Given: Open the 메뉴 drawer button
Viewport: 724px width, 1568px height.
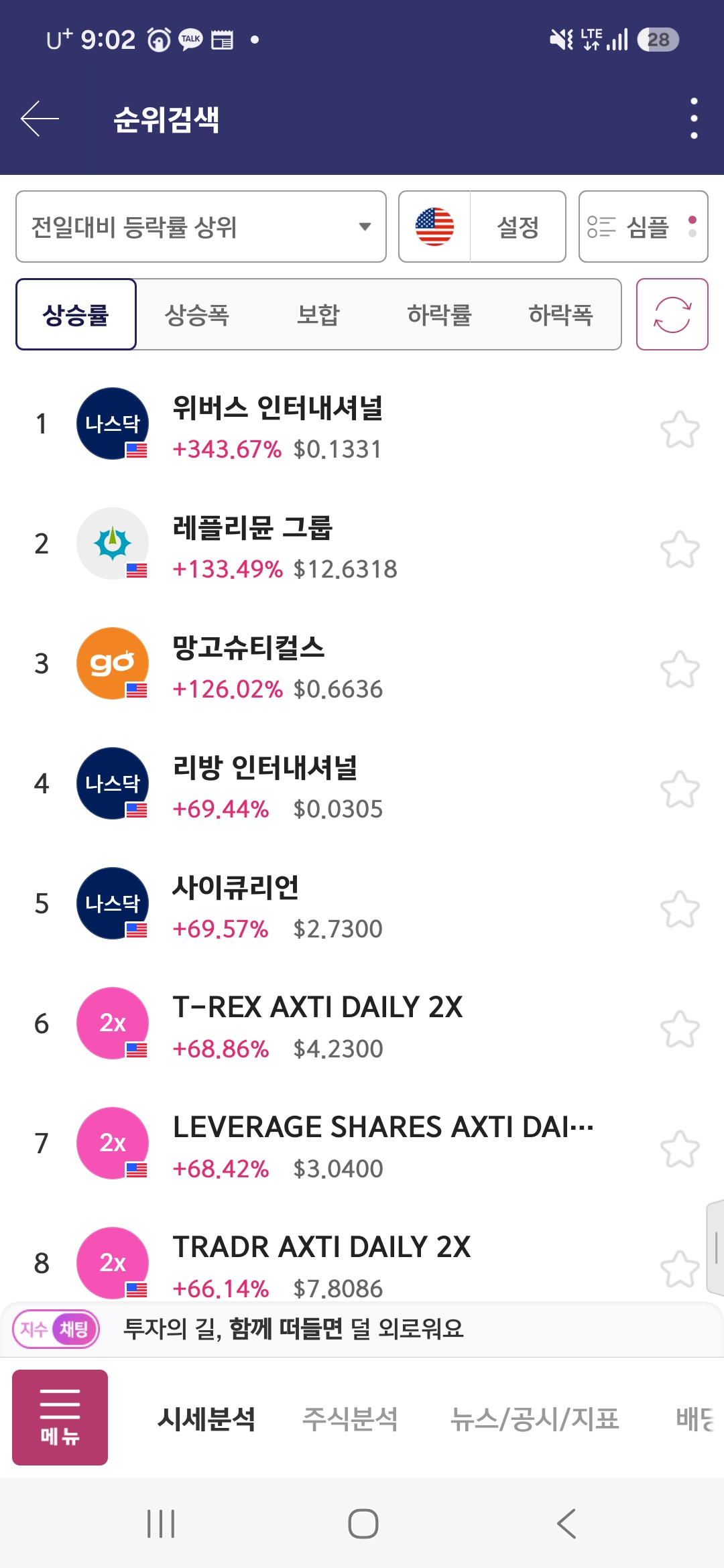Looking at the screenshot, I should click(60, 1417).
